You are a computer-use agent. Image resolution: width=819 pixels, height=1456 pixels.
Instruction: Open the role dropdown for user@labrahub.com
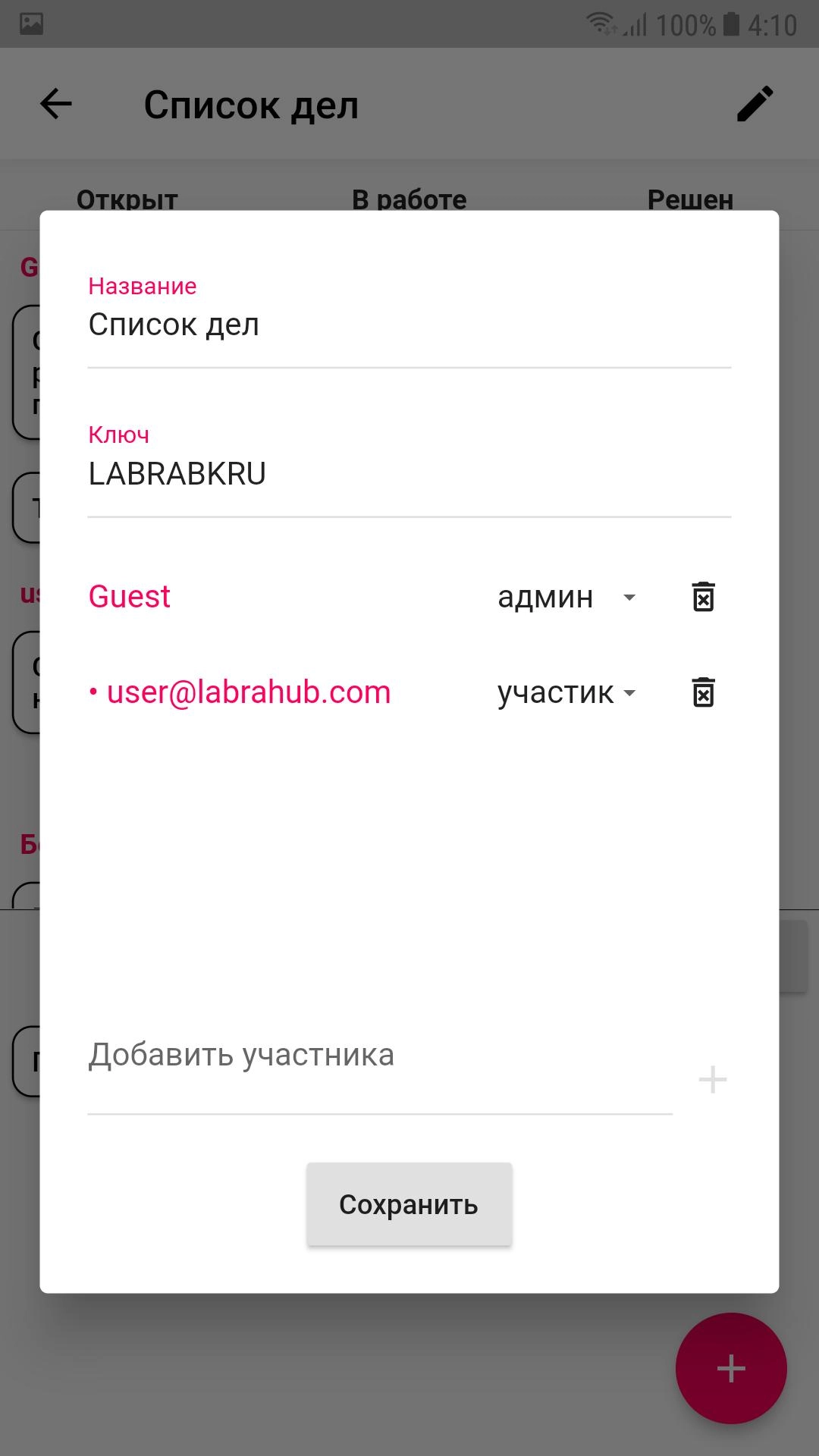click(x=566, y=693)
